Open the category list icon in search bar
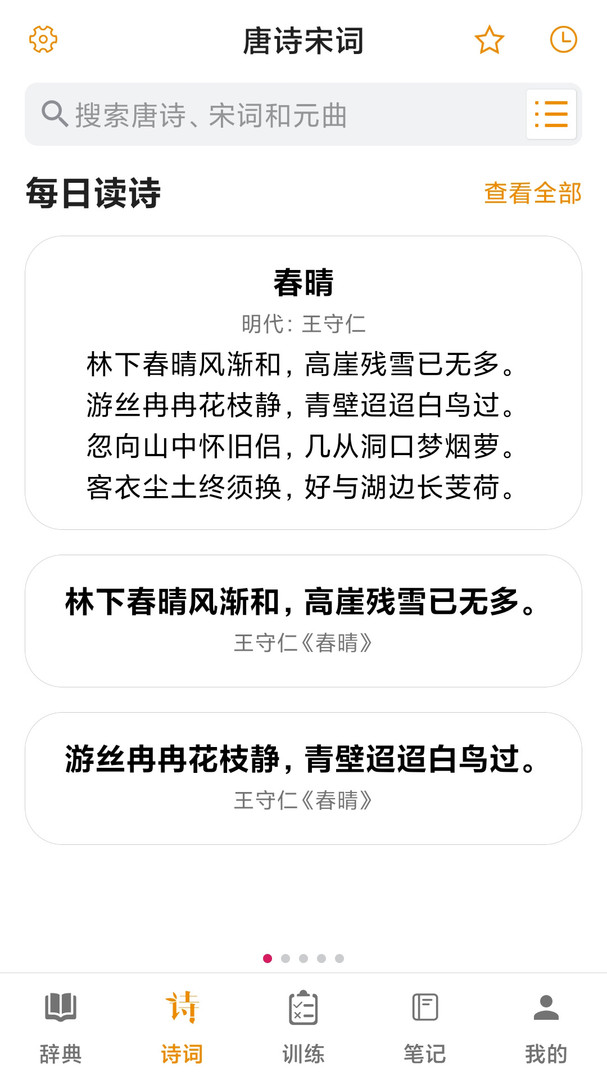The image size is (607, 1080). point(551,115)
